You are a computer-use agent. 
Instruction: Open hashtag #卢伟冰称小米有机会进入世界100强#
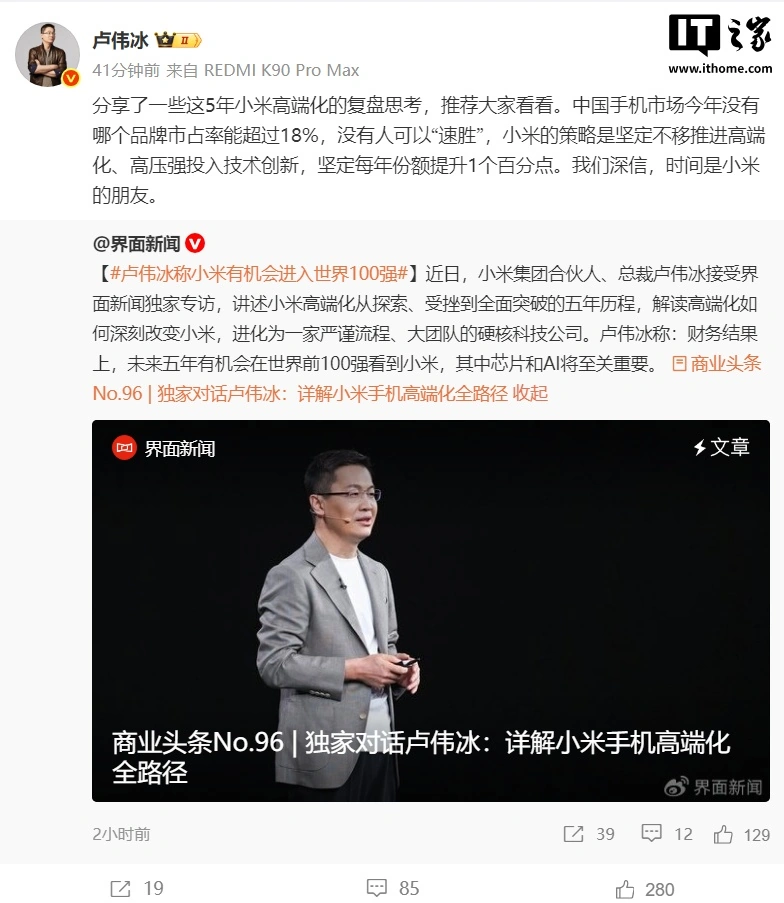pyautogui.click(x=257, y=274)
